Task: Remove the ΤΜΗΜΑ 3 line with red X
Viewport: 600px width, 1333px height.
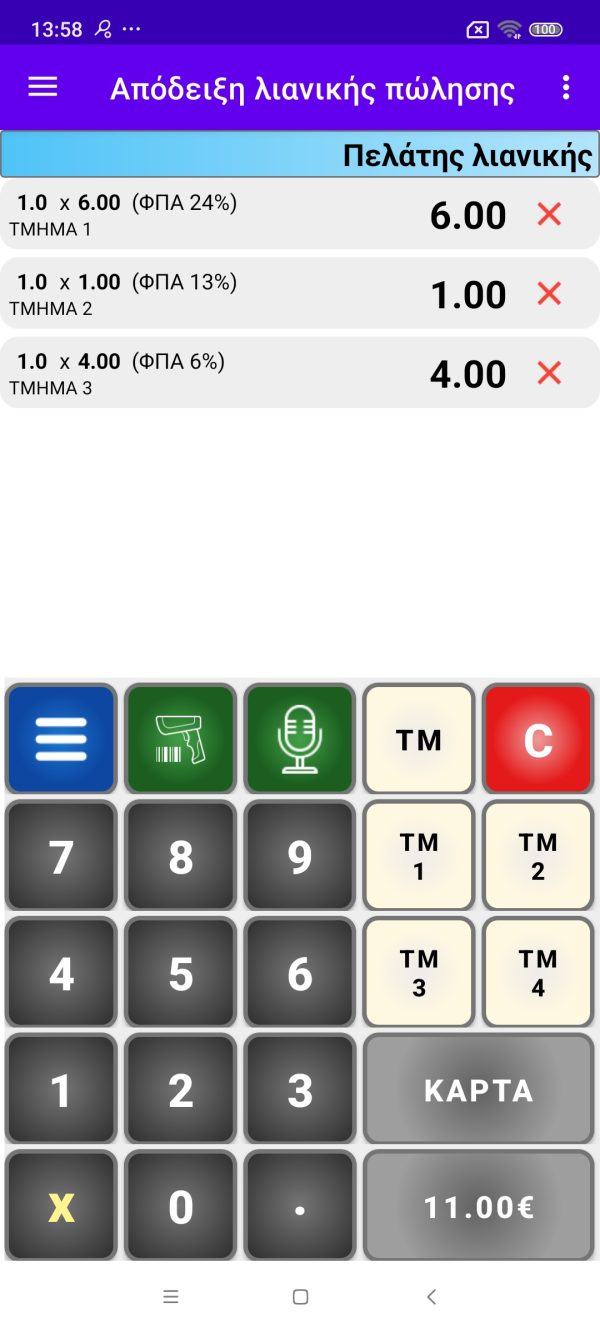Action: point(549,373)
